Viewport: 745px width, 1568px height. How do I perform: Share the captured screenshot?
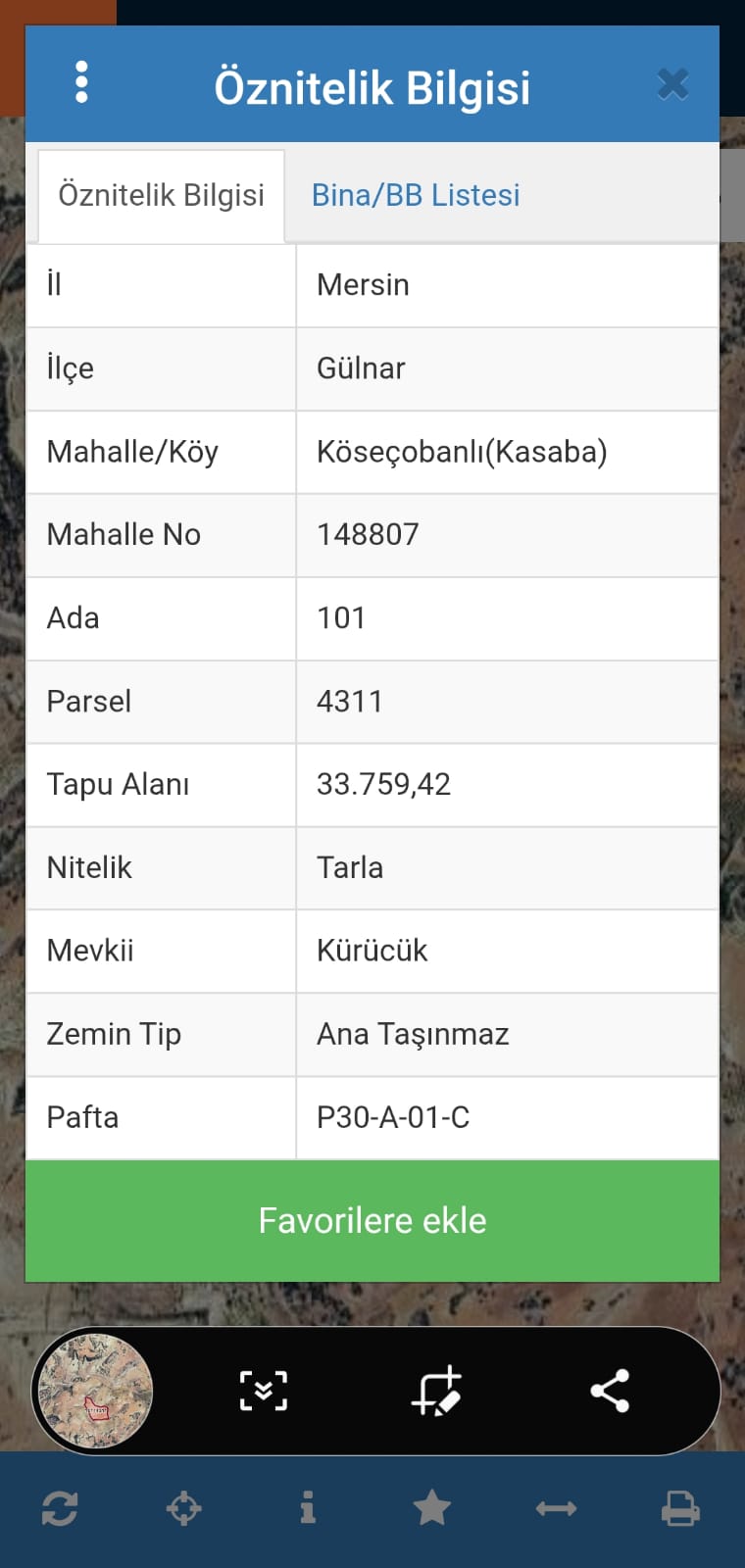point(610,1391)
